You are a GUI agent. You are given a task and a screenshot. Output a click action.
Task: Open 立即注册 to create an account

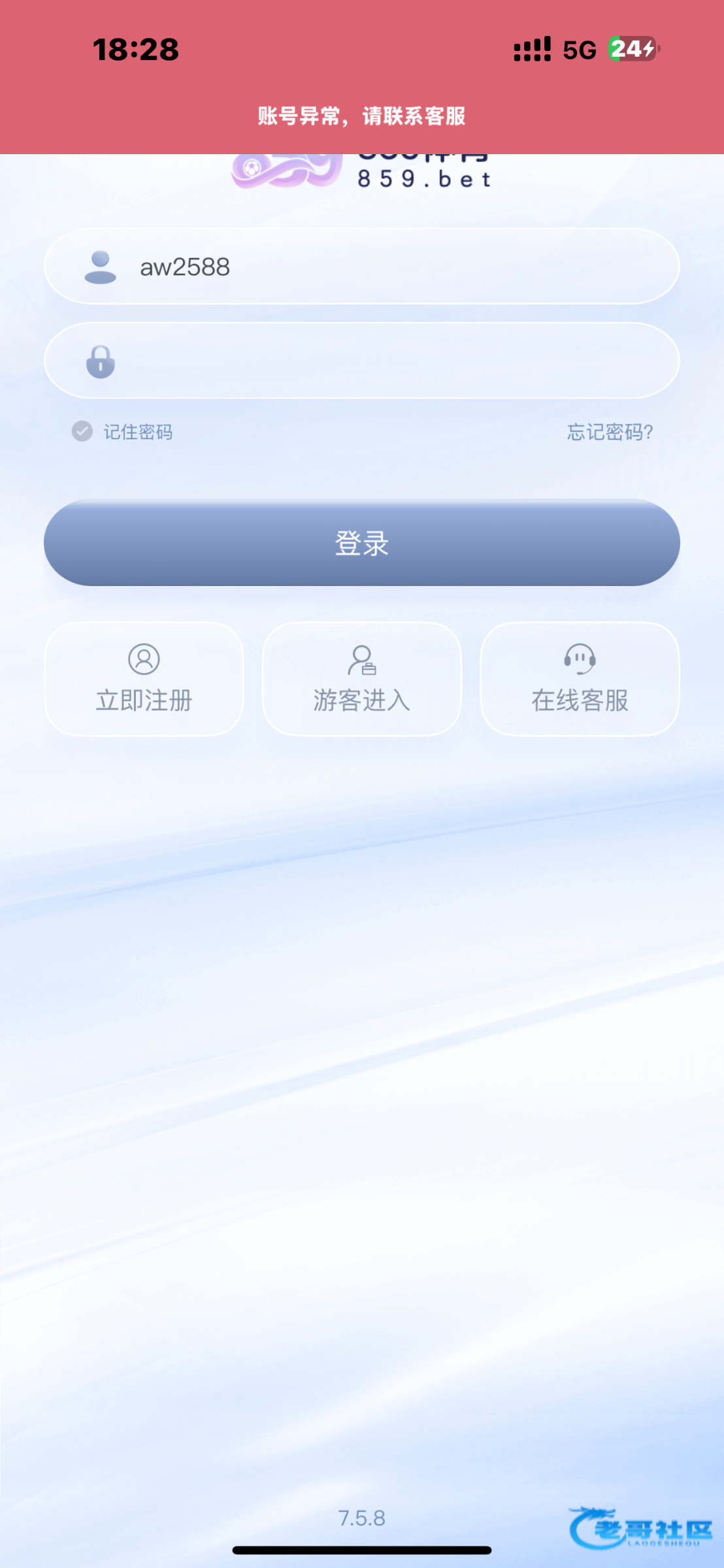coord(144,679)
